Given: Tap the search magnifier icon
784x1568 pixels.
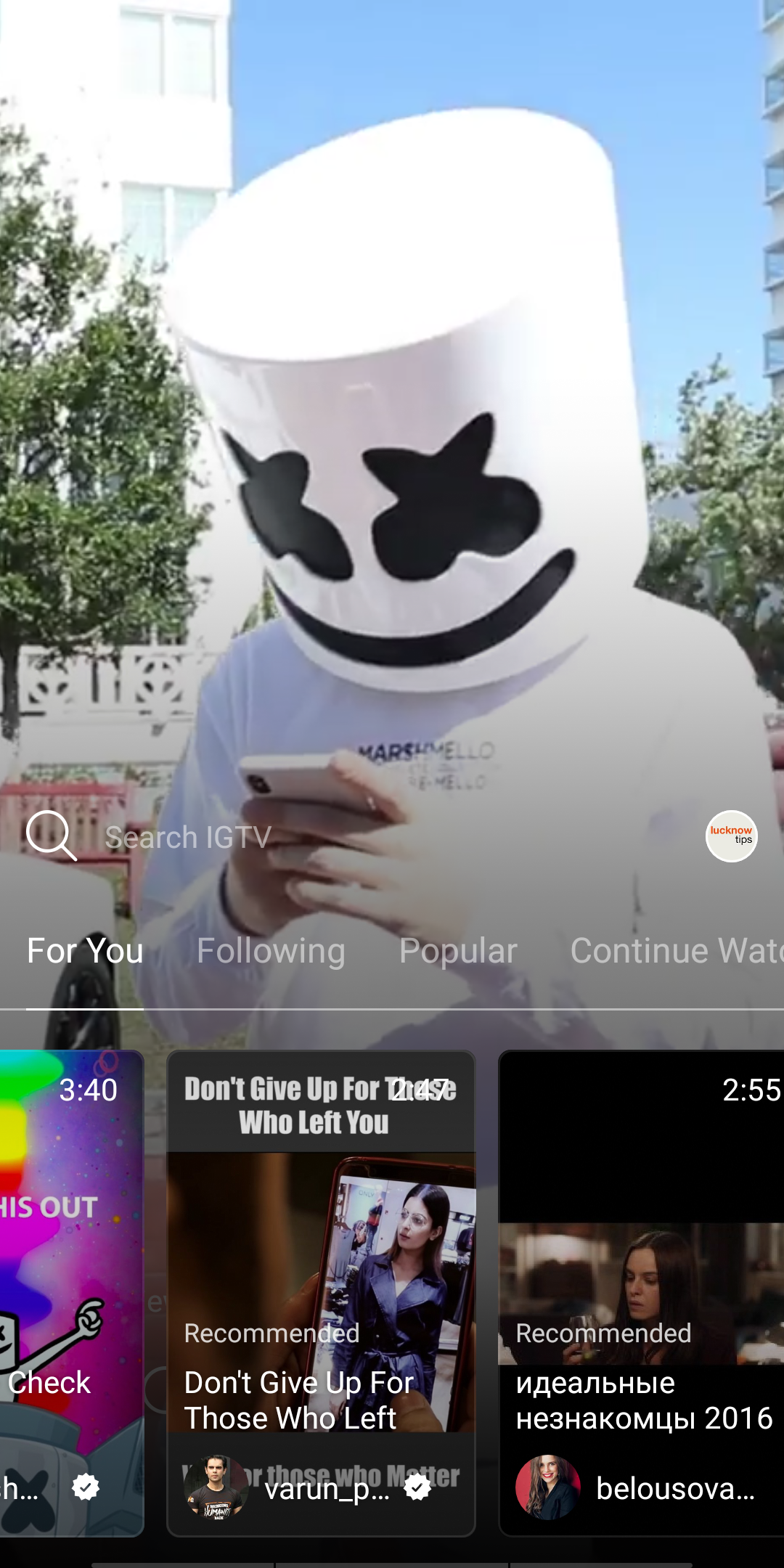Looking at the screenshot, I should (52, 836).
